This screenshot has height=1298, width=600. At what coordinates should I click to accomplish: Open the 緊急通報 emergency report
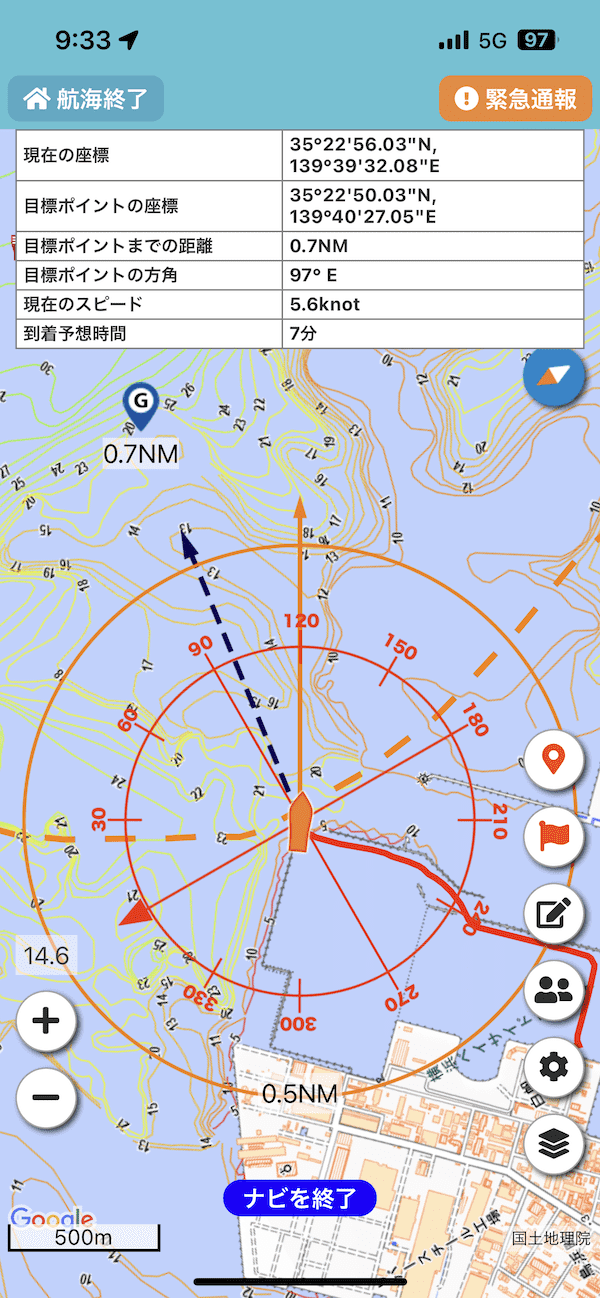pyautogui.click(x=516, y=99)
